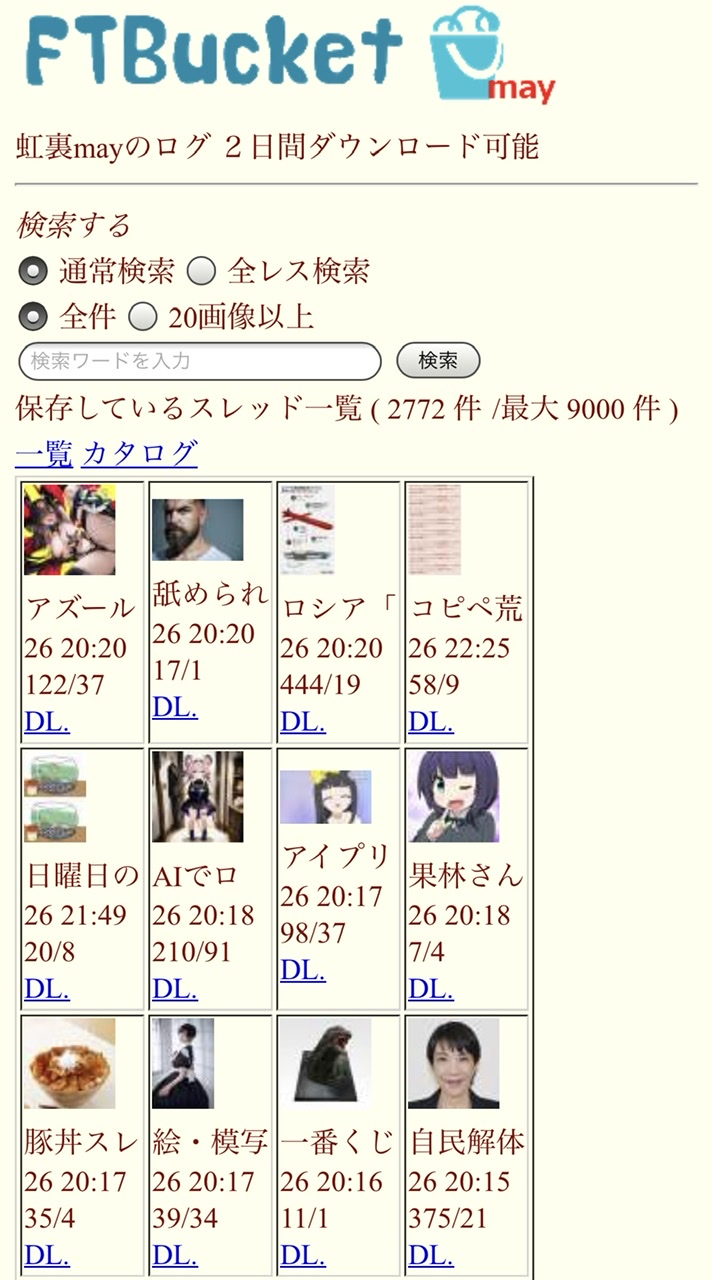The width and height of the screenshot is (712, 1280).
Task: Download the 日曜日の thread log
Action: click(47, 989)
